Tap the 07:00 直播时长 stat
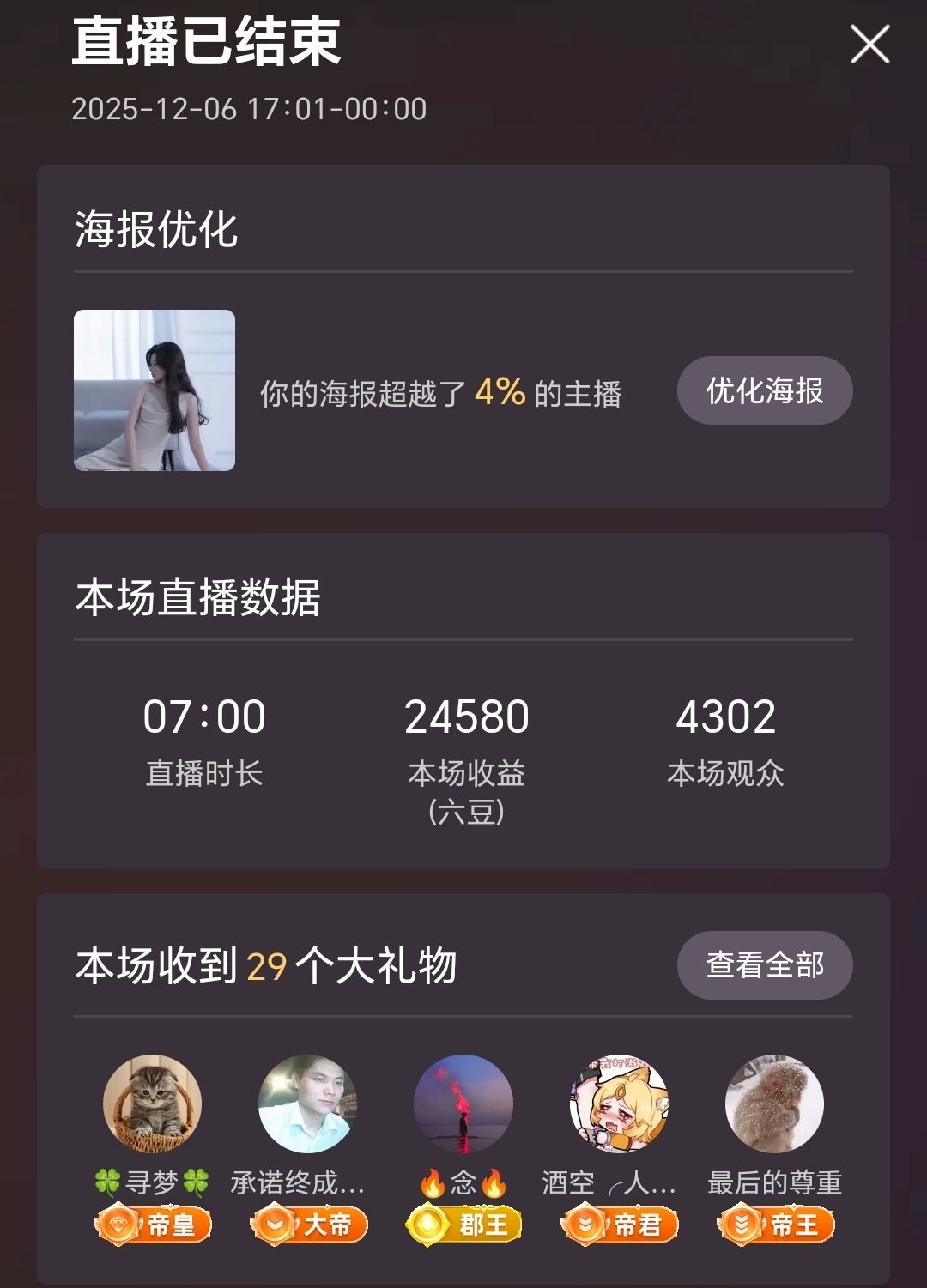This screenshot has height=1288, width=927. pos(204,717)
